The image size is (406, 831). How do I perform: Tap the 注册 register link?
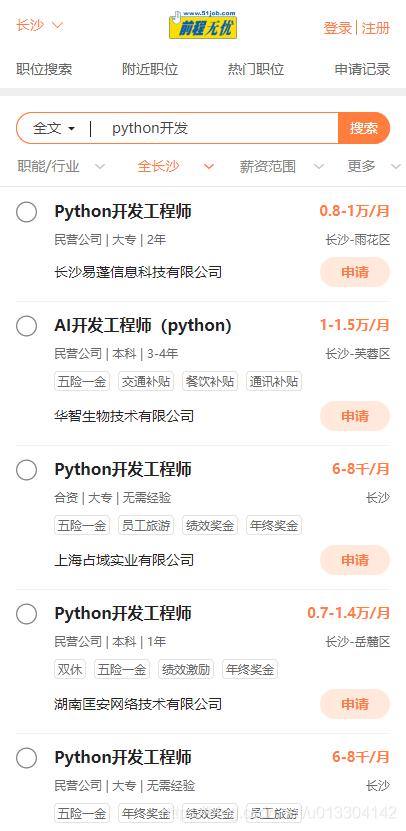point(376,28)
